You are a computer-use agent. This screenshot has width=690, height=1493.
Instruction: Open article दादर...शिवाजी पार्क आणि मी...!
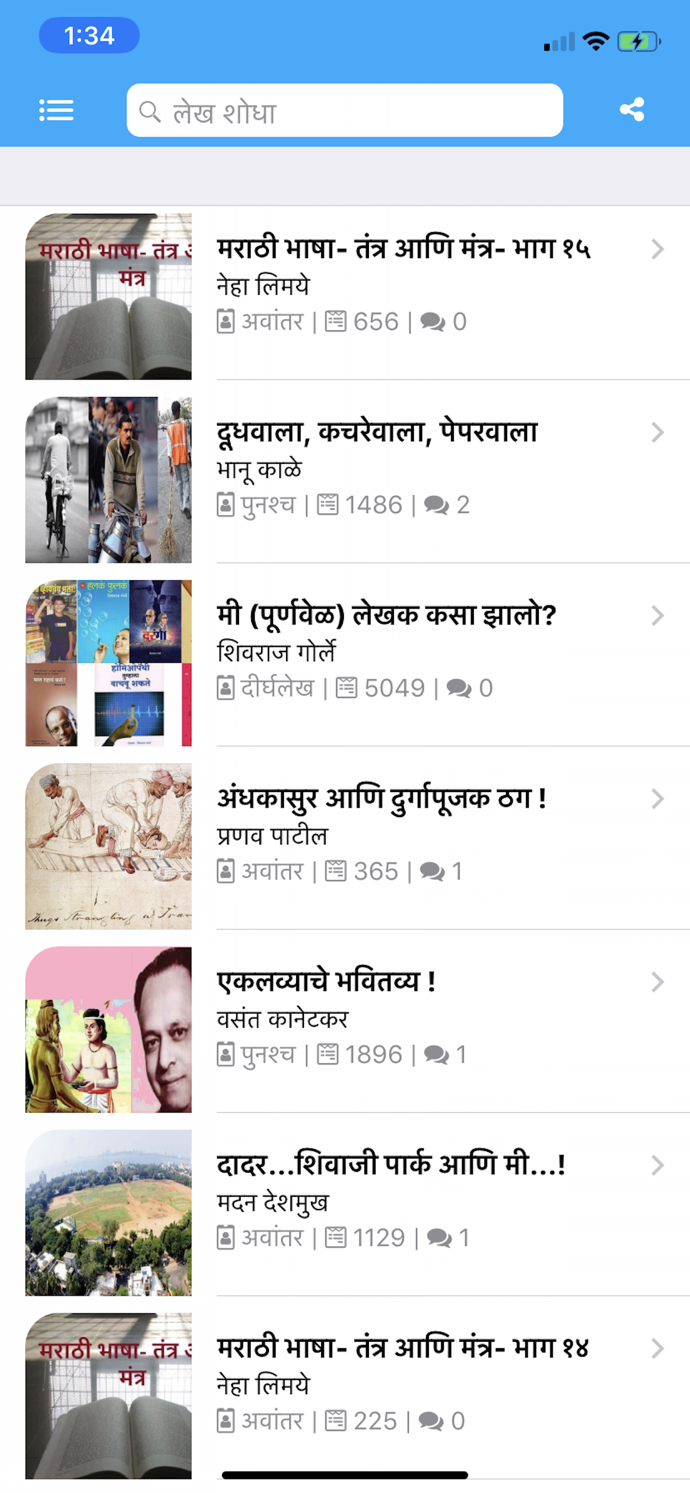pyautogui.click(x=345, y=1212)
